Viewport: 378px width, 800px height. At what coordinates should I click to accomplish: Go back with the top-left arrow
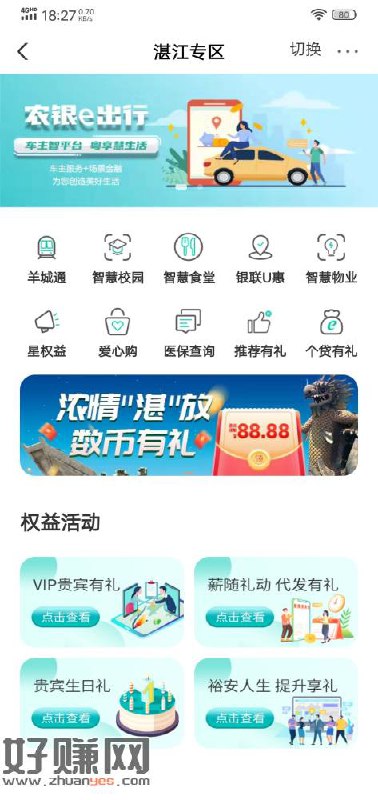coord(23,52)
